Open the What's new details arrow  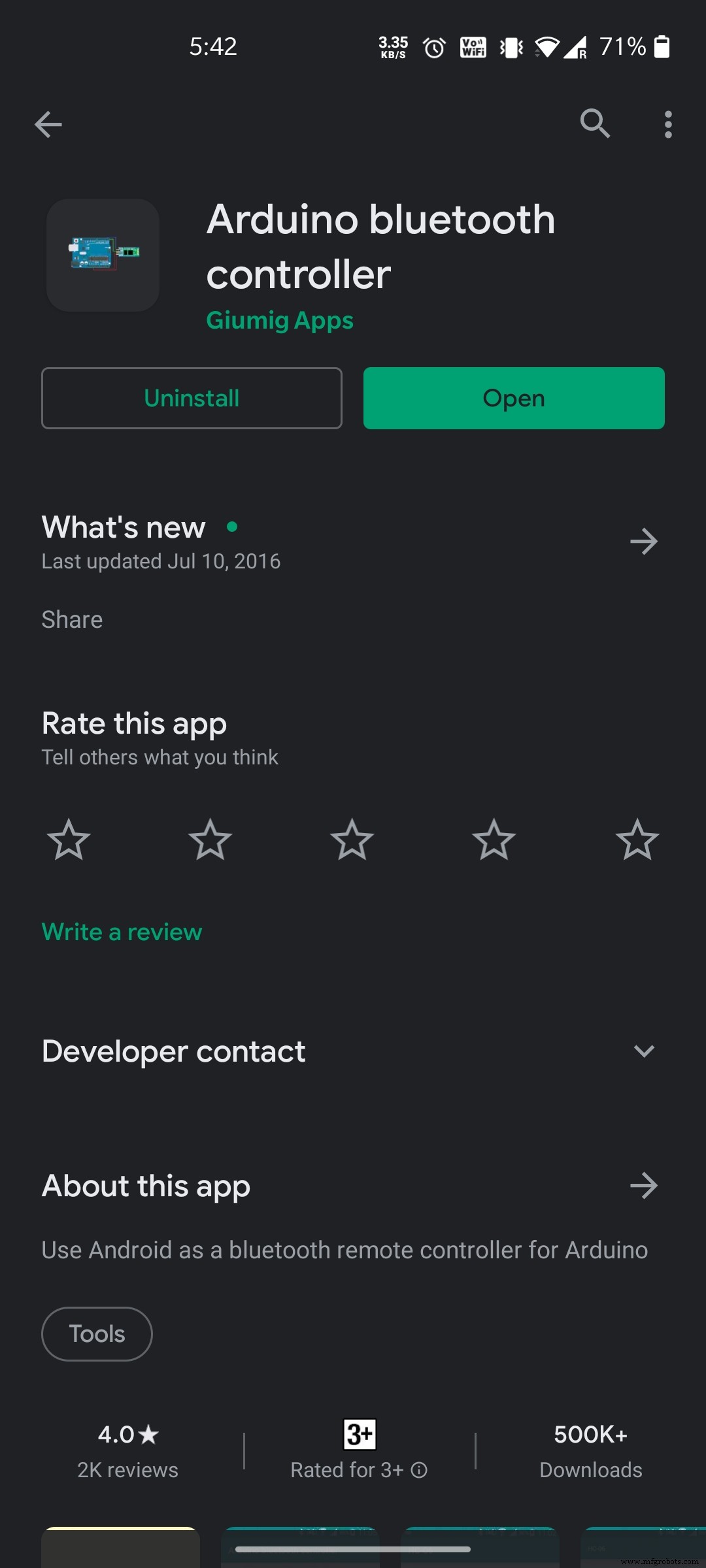[645, 541]
